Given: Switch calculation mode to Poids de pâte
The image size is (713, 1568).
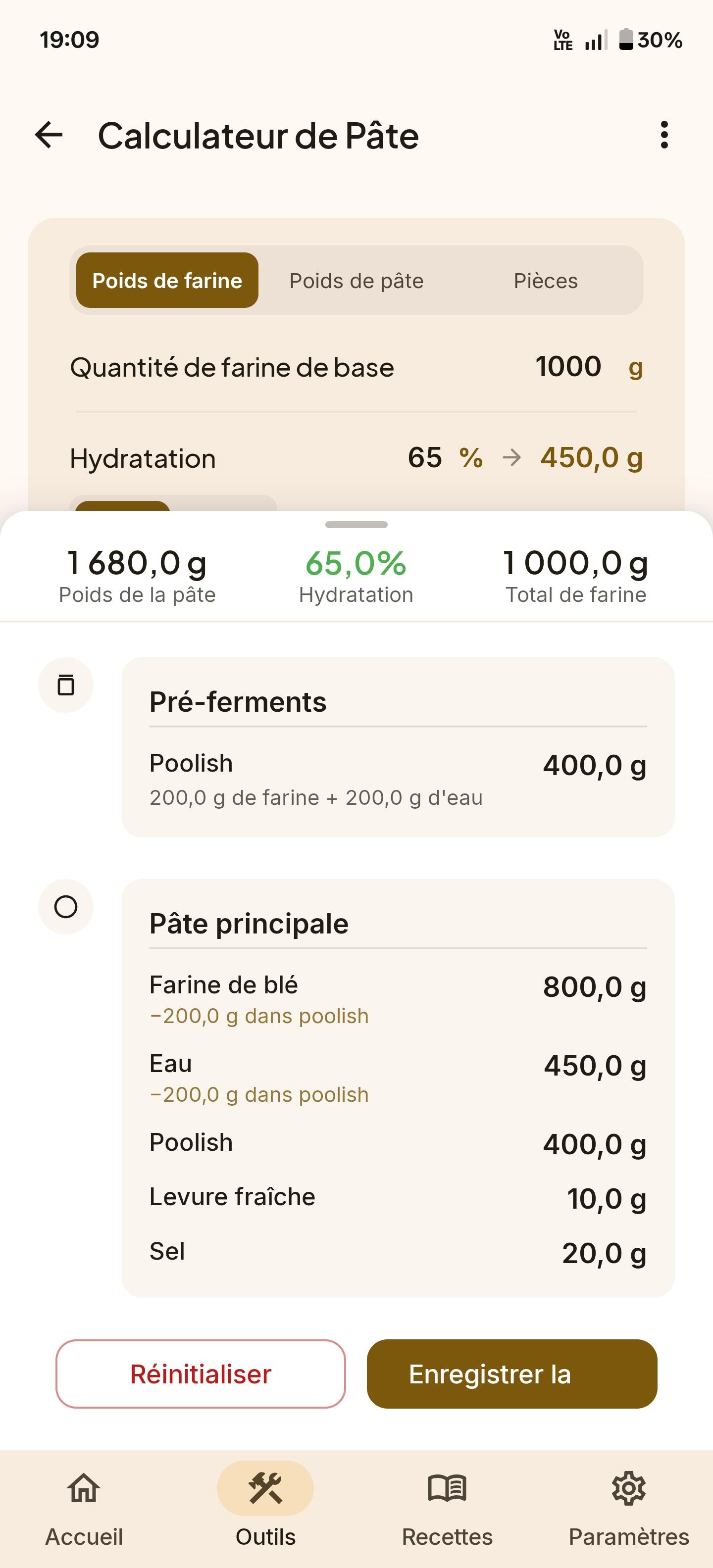Looking at the screenshot, I should (356, 281).
